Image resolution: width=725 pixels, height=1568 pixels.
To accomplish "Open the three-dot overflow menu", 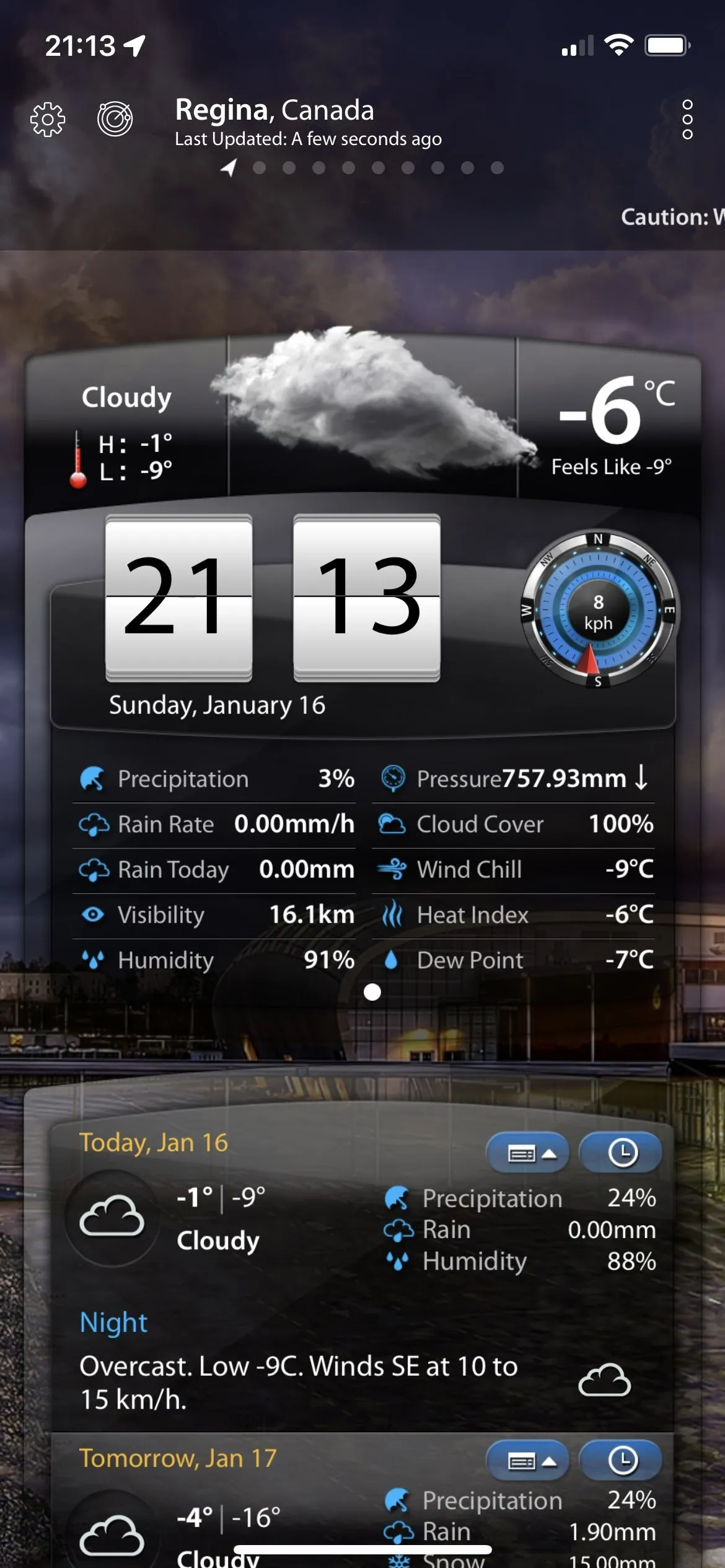I will (687, 119).
